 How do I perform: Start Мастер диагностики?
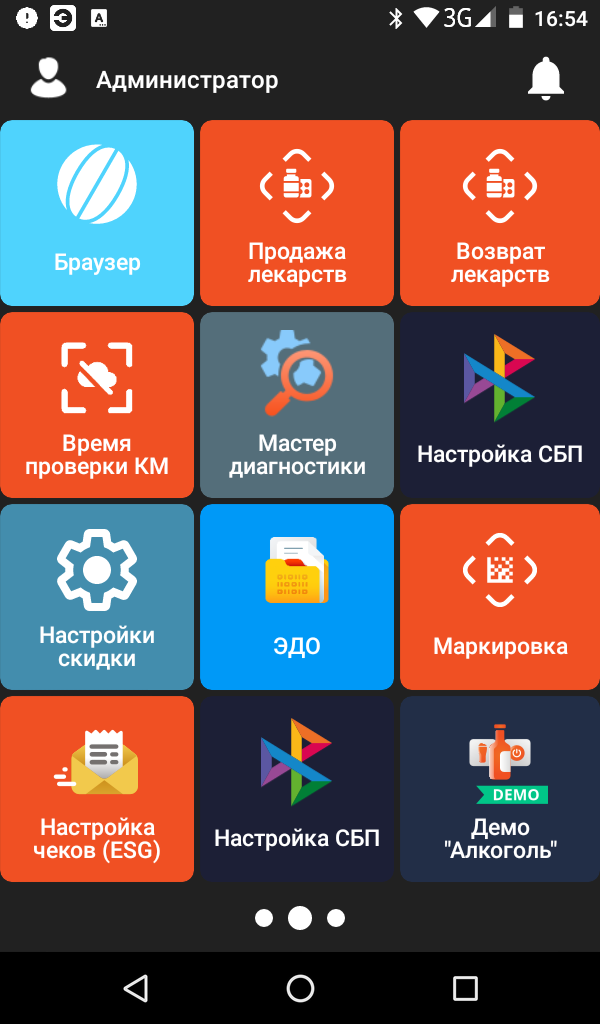[297, 405]
